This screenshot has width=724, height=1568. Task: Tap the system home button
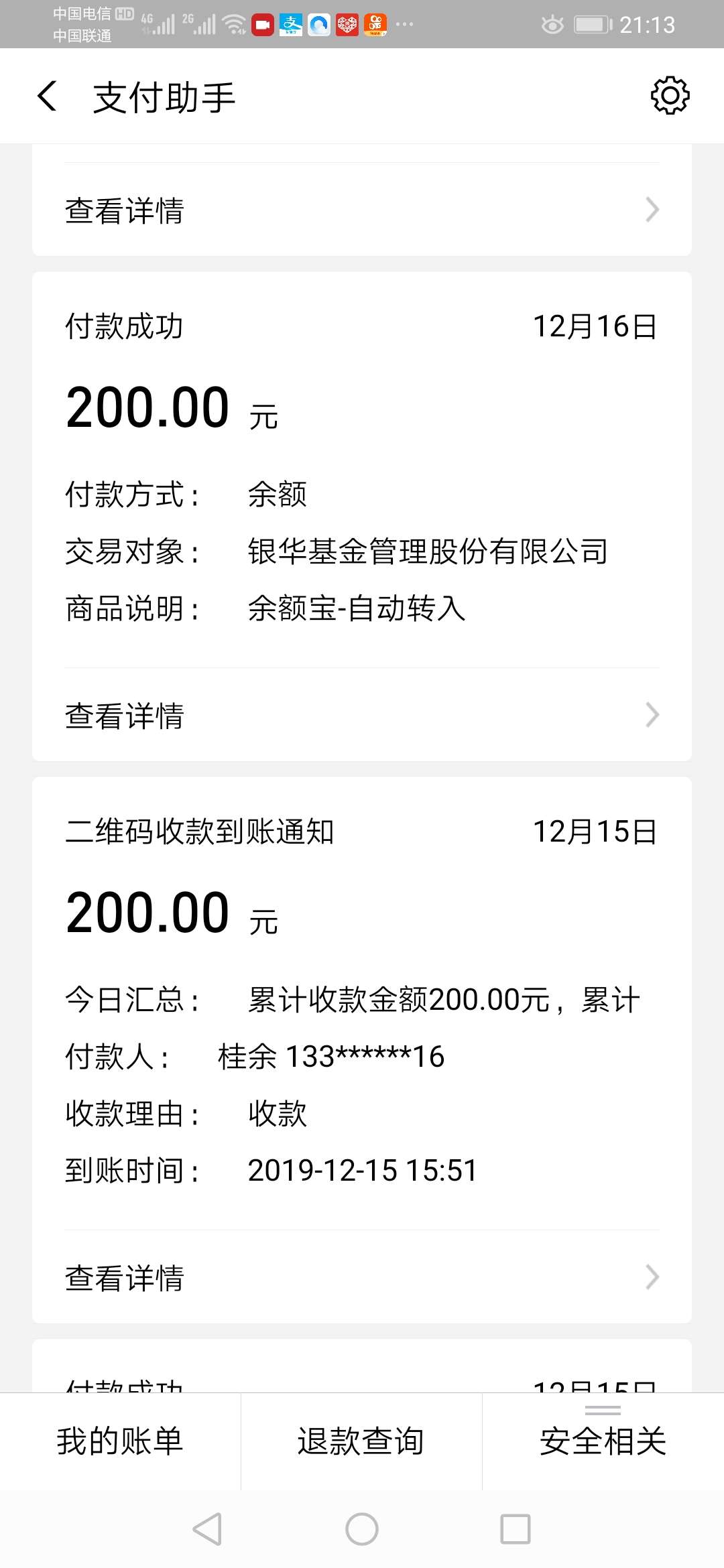coord(362,1529)
